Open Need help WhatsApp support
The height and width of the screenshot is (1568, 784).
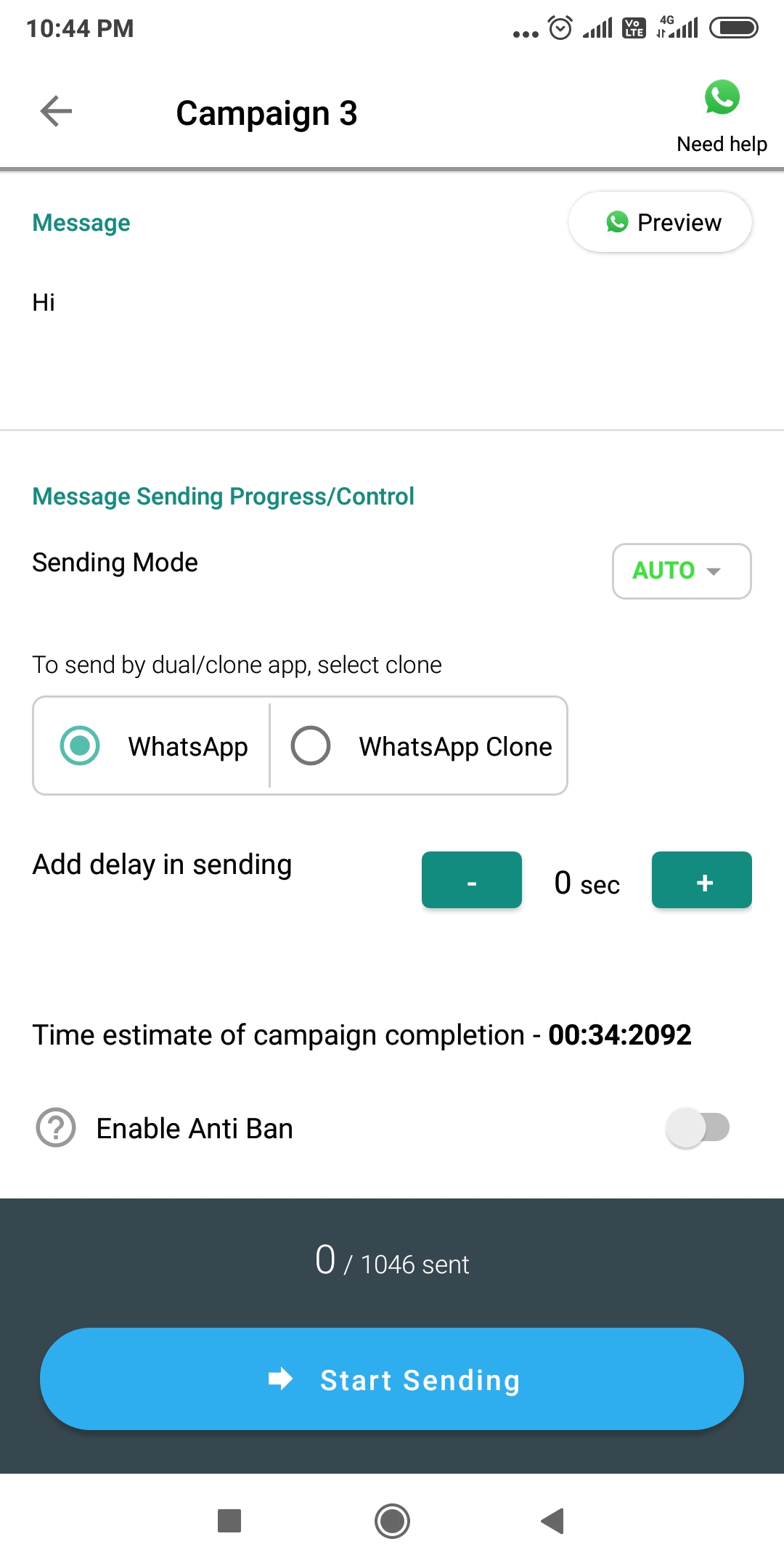tap(722, 116)
